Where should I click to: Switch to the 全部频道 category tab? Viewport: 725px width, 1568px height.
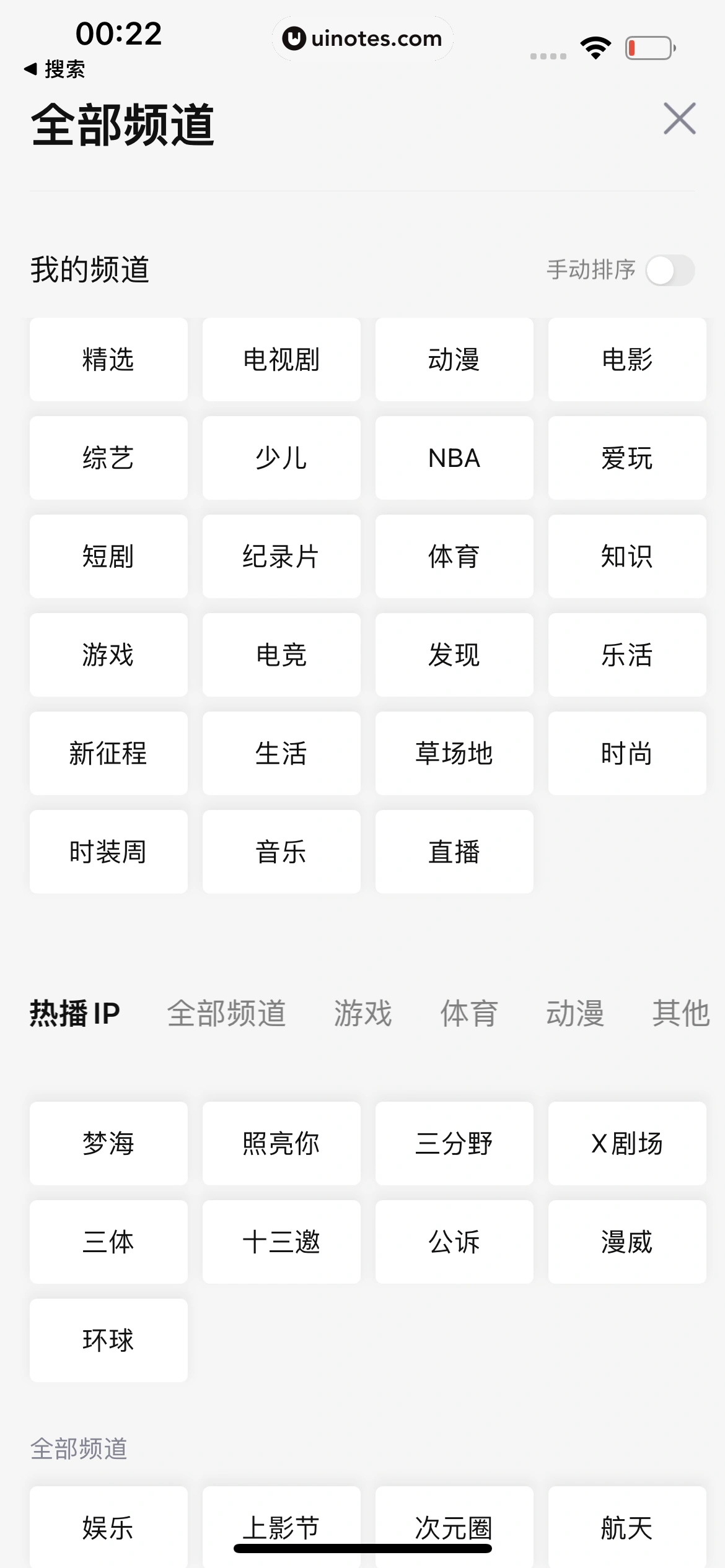226,1014
